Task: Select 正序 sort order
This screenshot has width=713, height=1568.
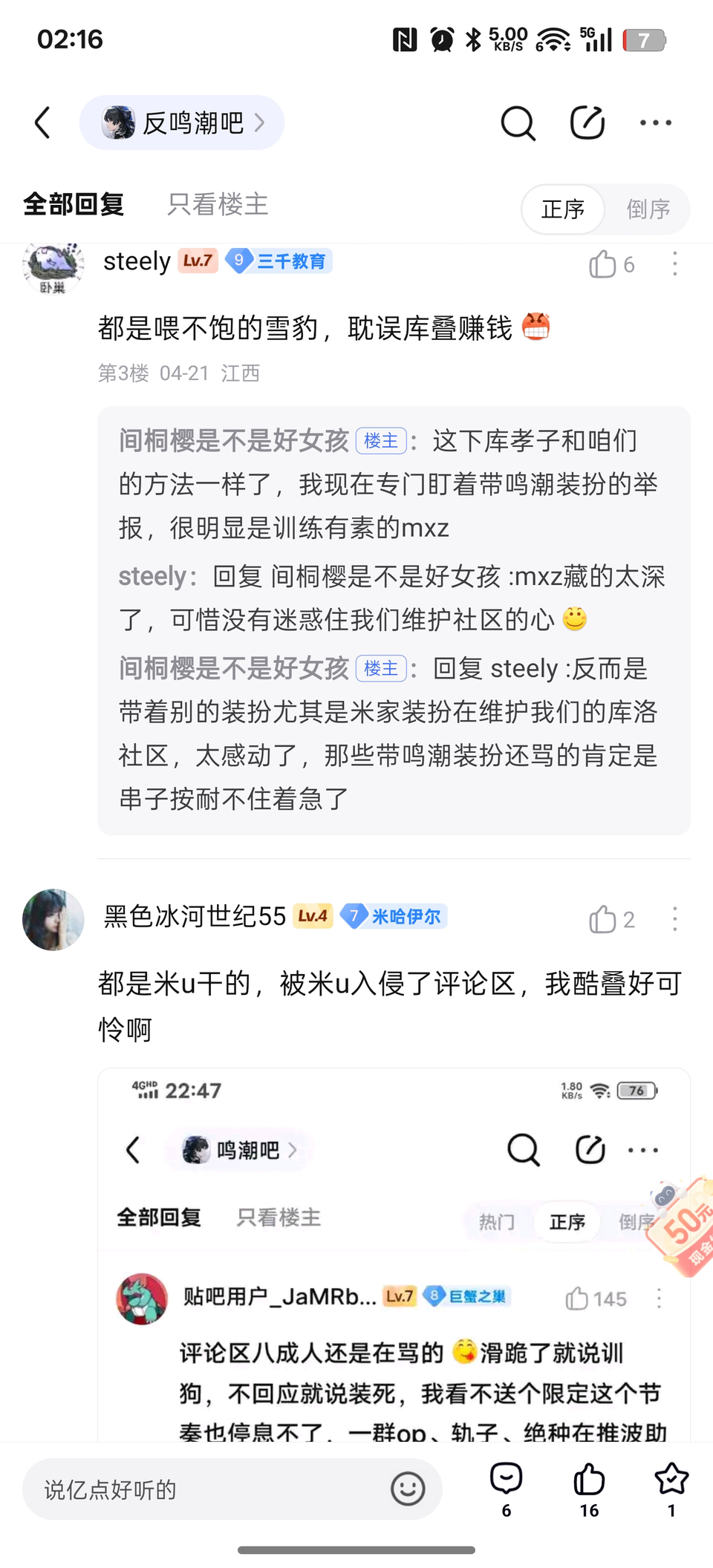Action: (563, 209)
